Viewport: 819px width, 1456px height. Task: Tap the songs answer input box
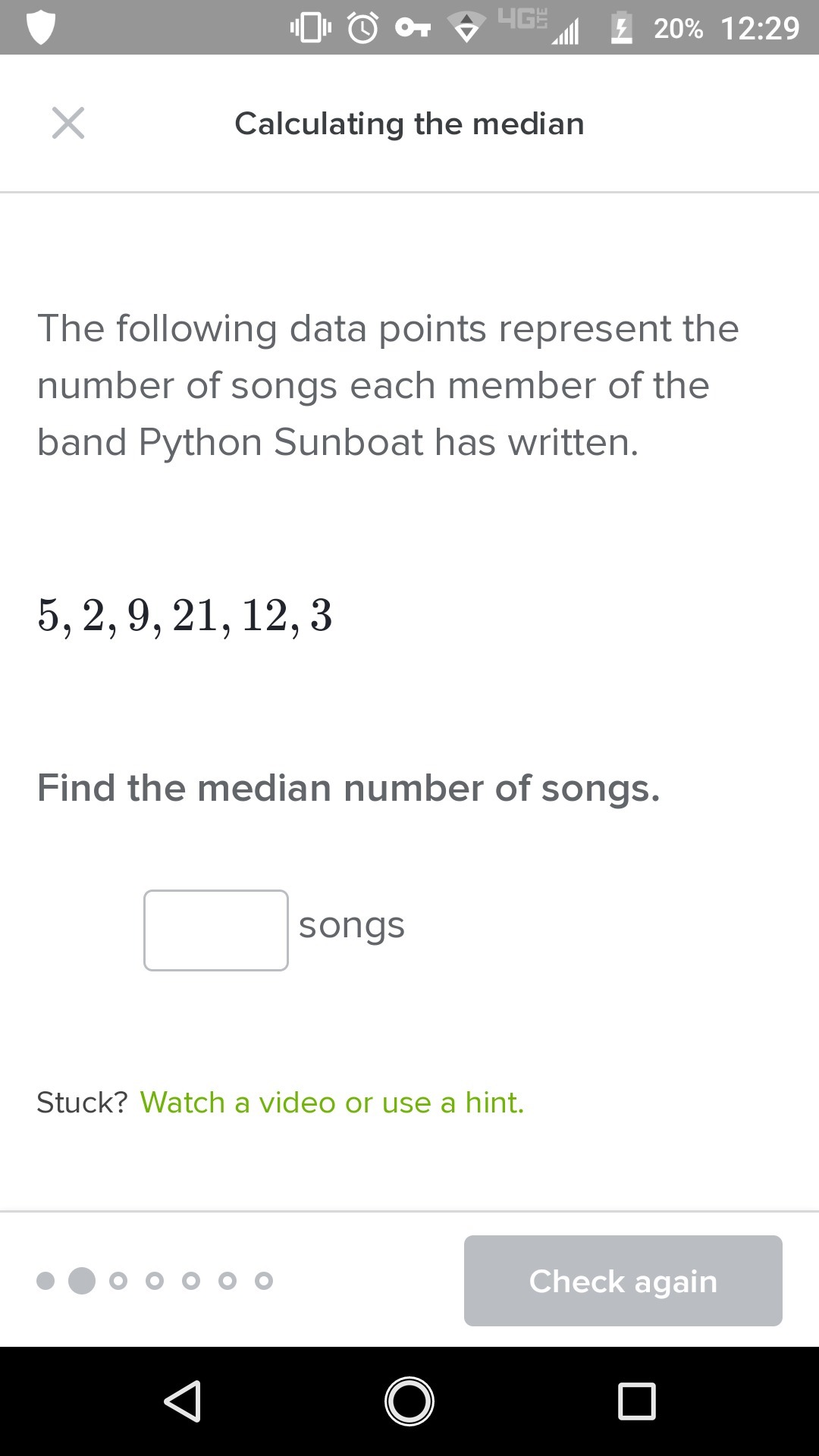(216, 930)
